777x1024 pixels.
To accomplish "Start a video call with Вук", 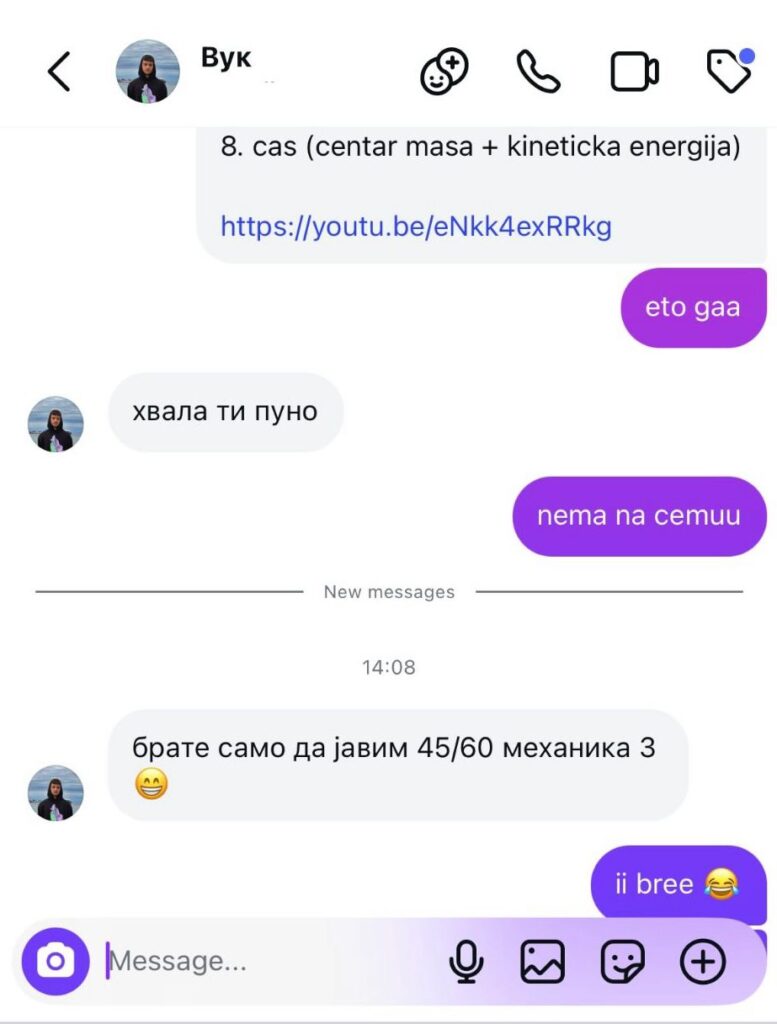I will 634,72.
